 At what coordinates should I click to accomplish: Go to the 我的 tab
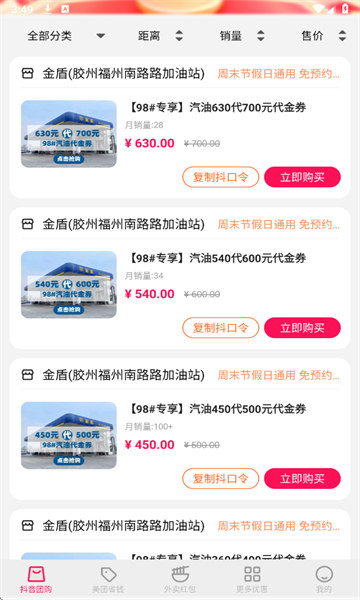tap(324, 580)
